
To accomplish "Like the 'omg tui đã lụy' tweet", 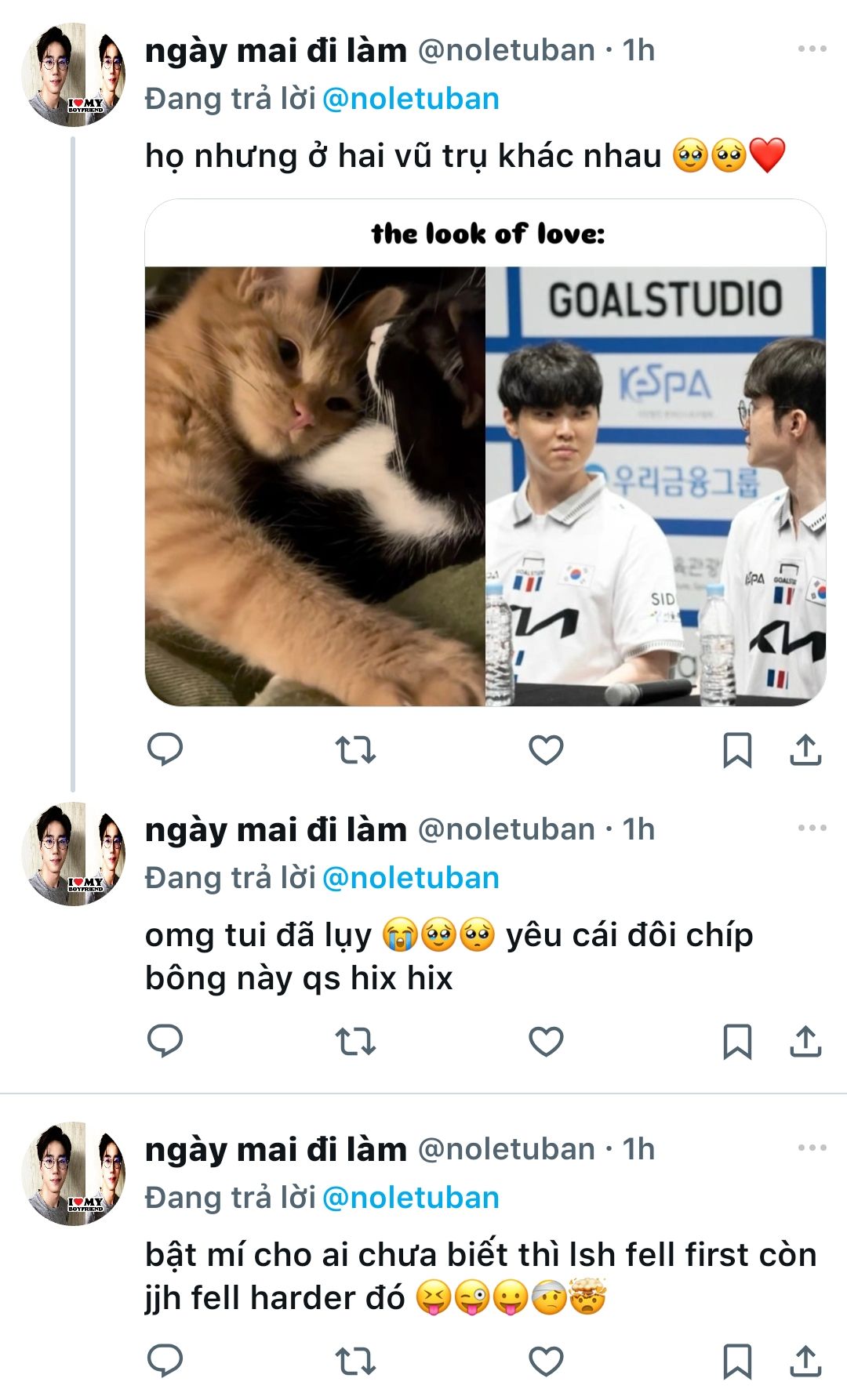I will (x=546, y=1042).
